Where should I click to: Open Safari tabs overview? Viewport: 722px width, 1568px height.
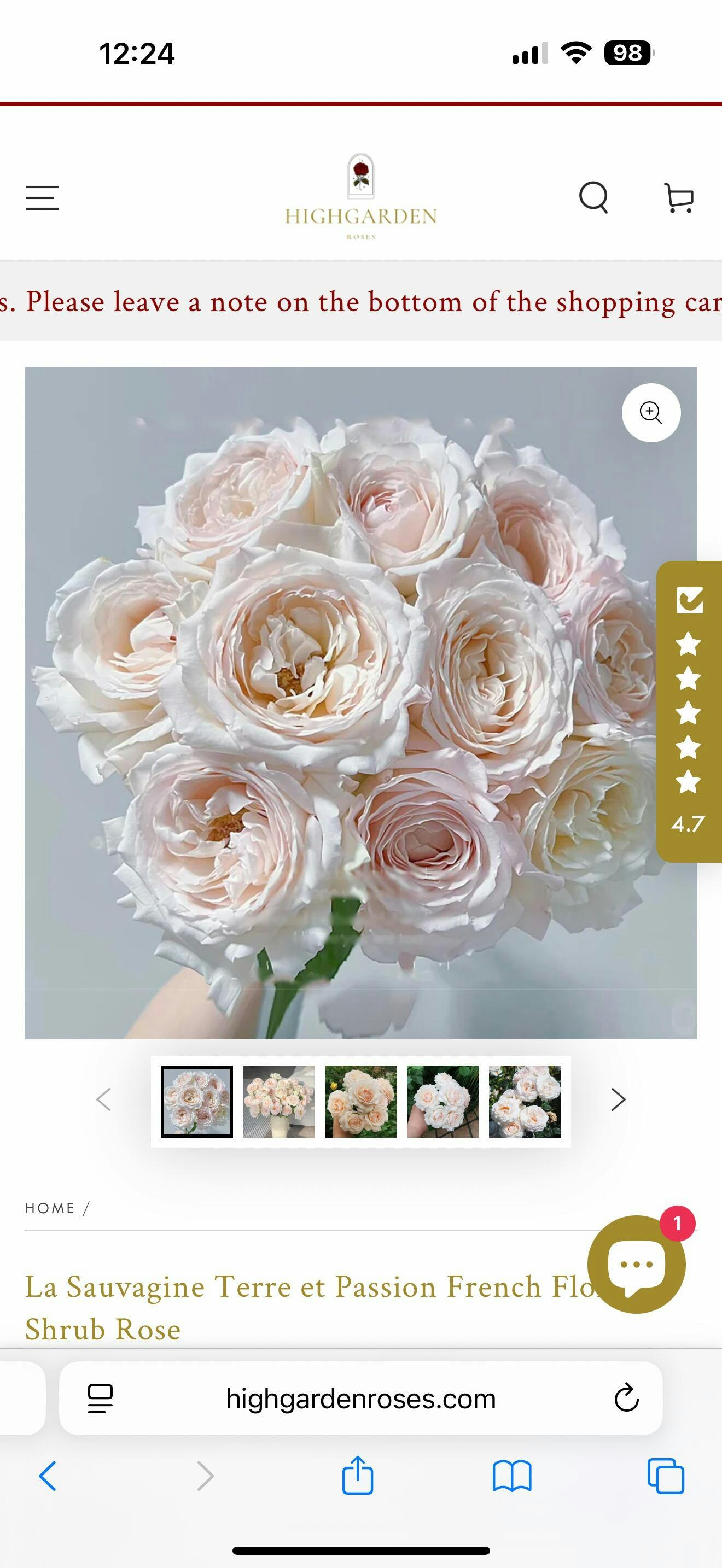[665, 1476]
